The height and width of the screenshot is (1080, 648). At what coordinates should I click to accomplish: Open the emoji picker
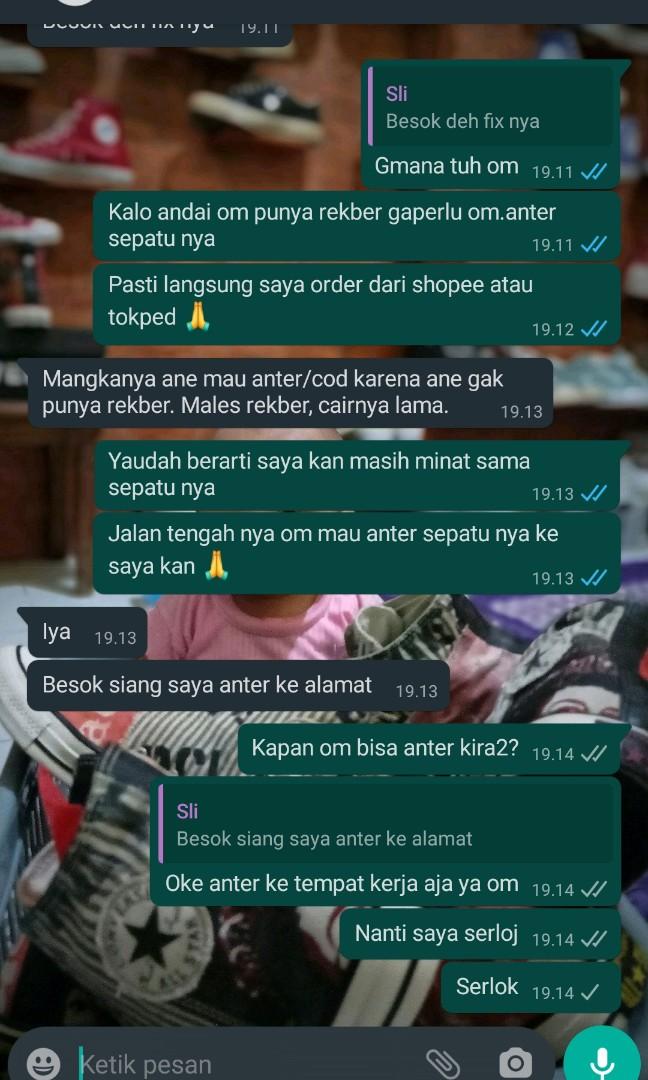43,1062
